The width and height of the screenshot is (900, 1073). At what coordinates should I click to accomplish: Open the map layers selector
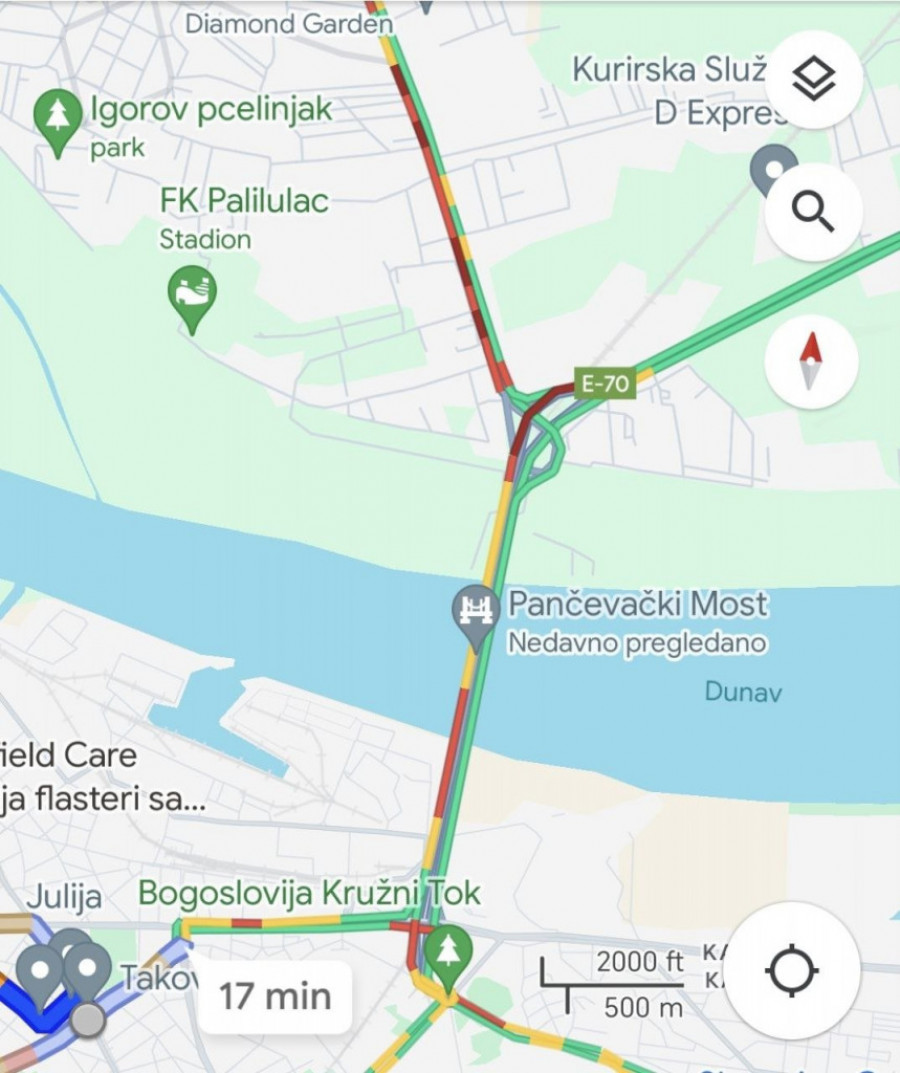pos(813,79)
